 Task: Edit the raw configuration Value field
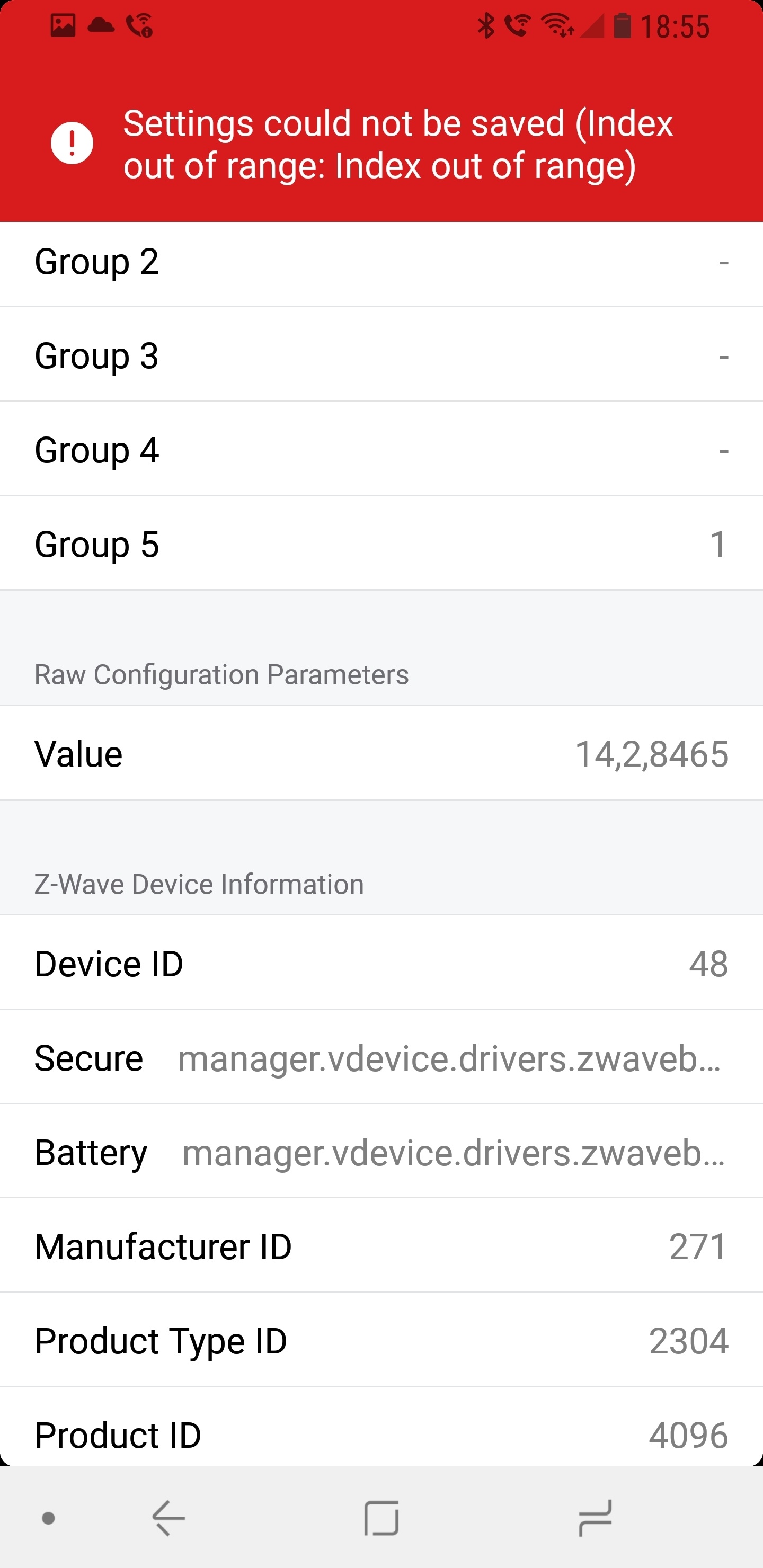coord(381,754)
